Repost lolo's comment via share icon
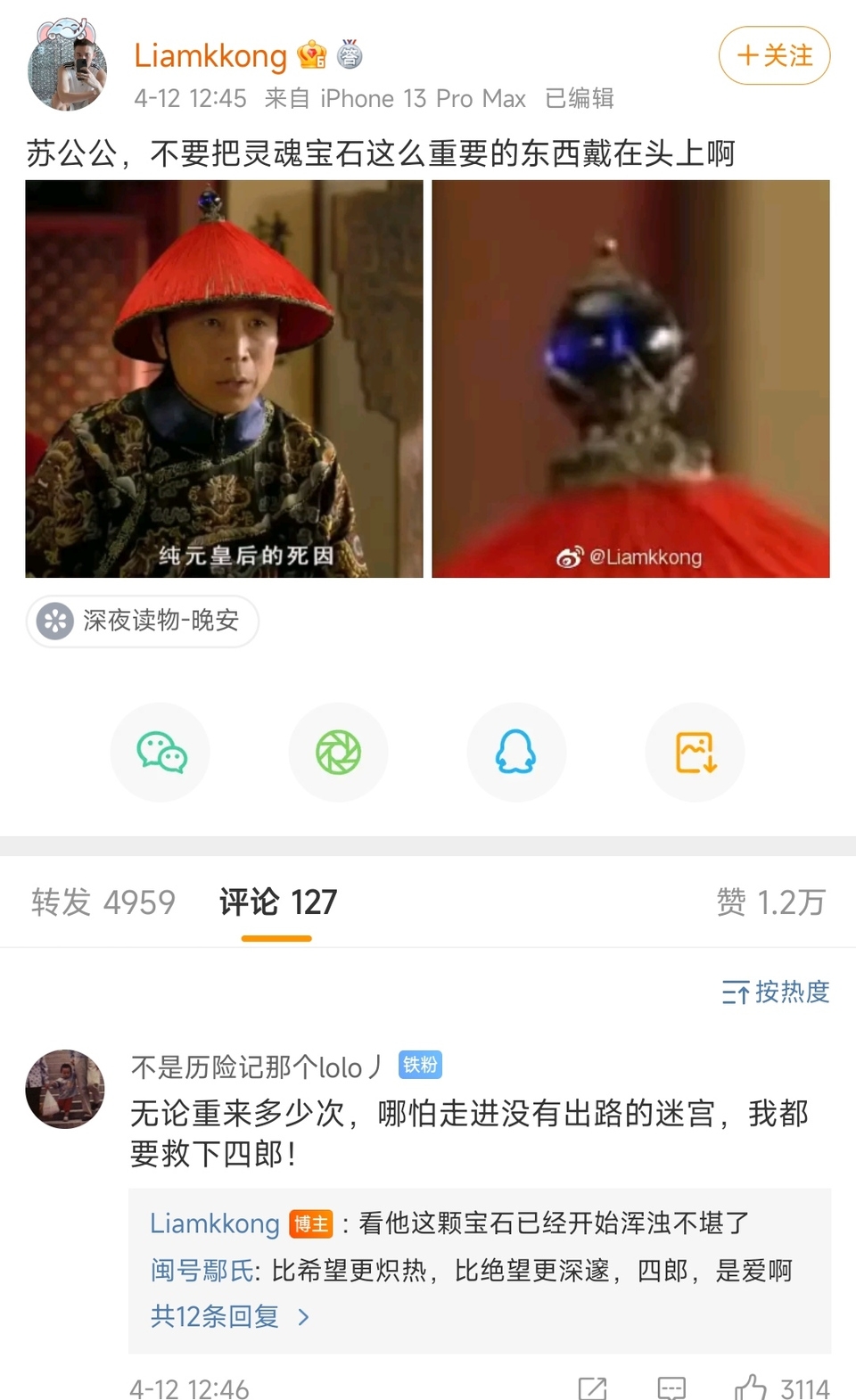 click(x=592, y=1388)
